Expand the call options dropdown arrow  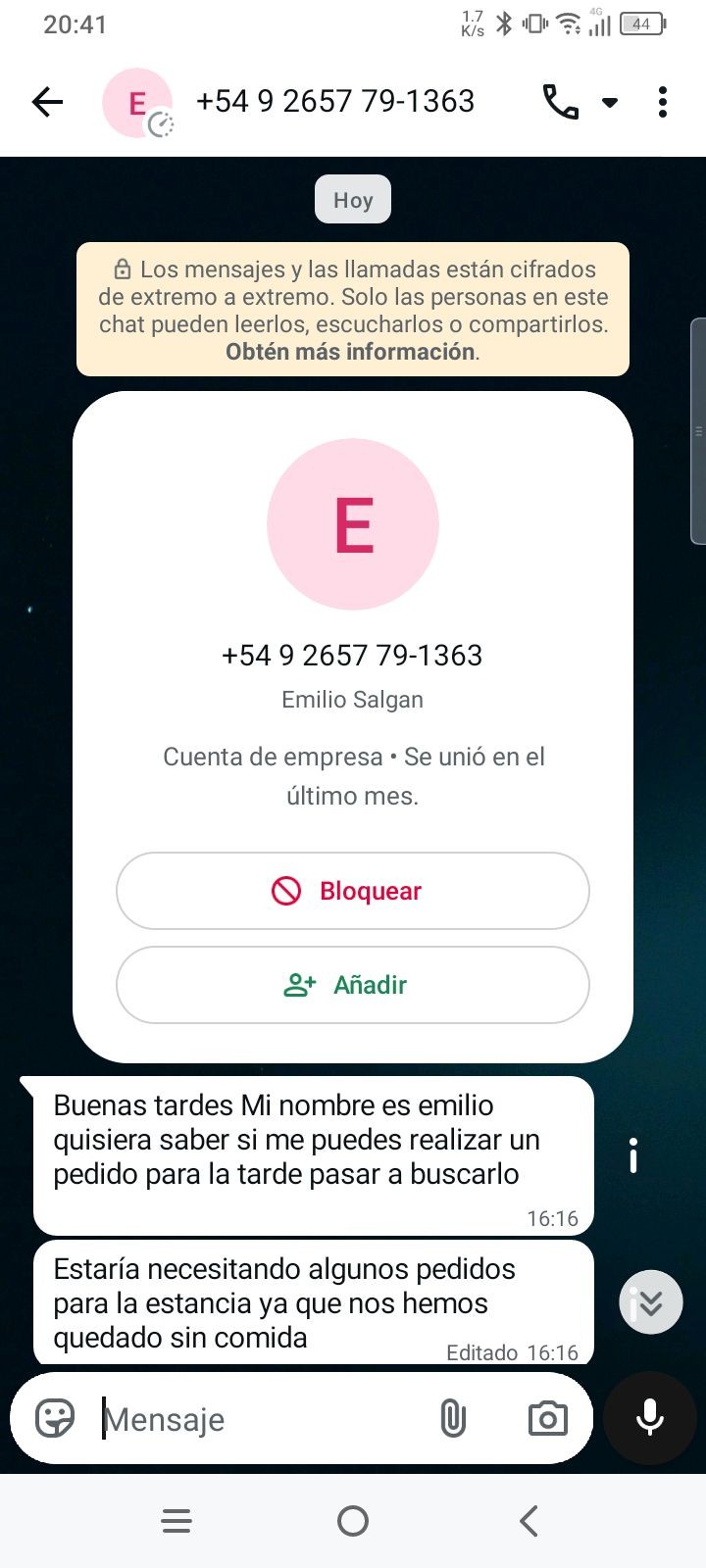(610, 102)
